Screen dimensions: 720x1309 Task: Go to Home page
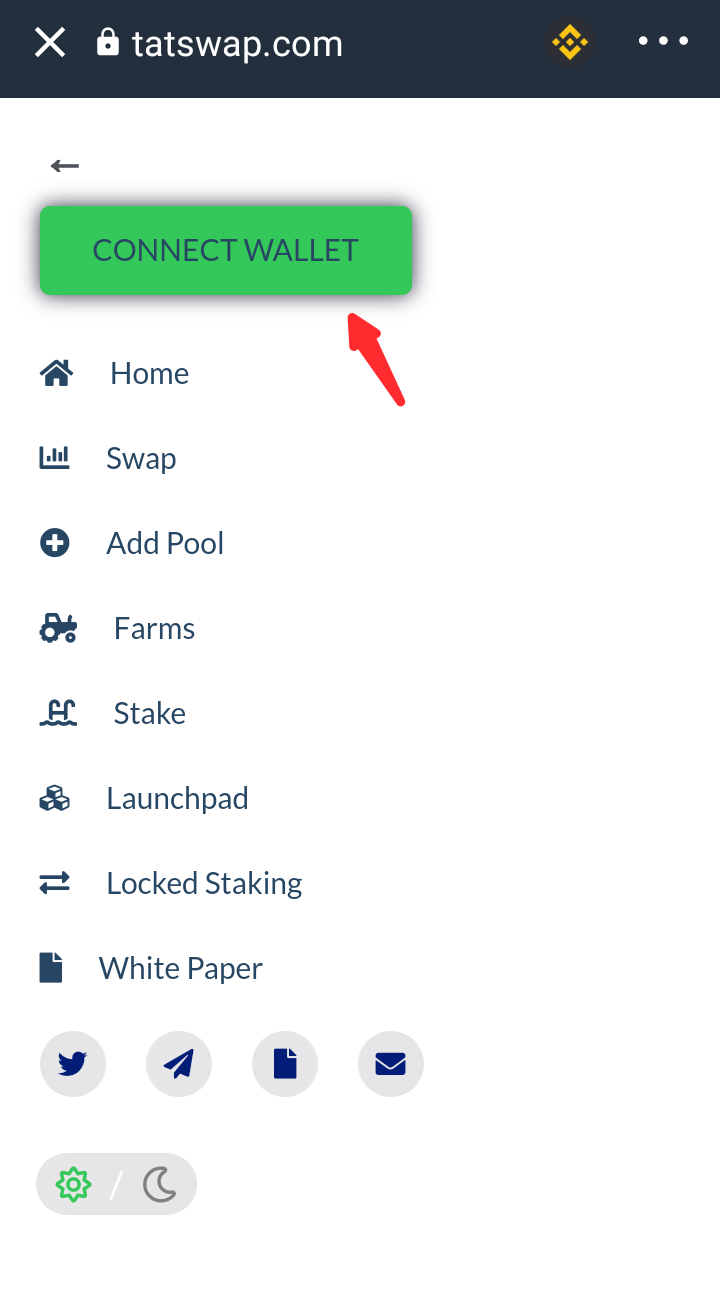click(148, 374)
